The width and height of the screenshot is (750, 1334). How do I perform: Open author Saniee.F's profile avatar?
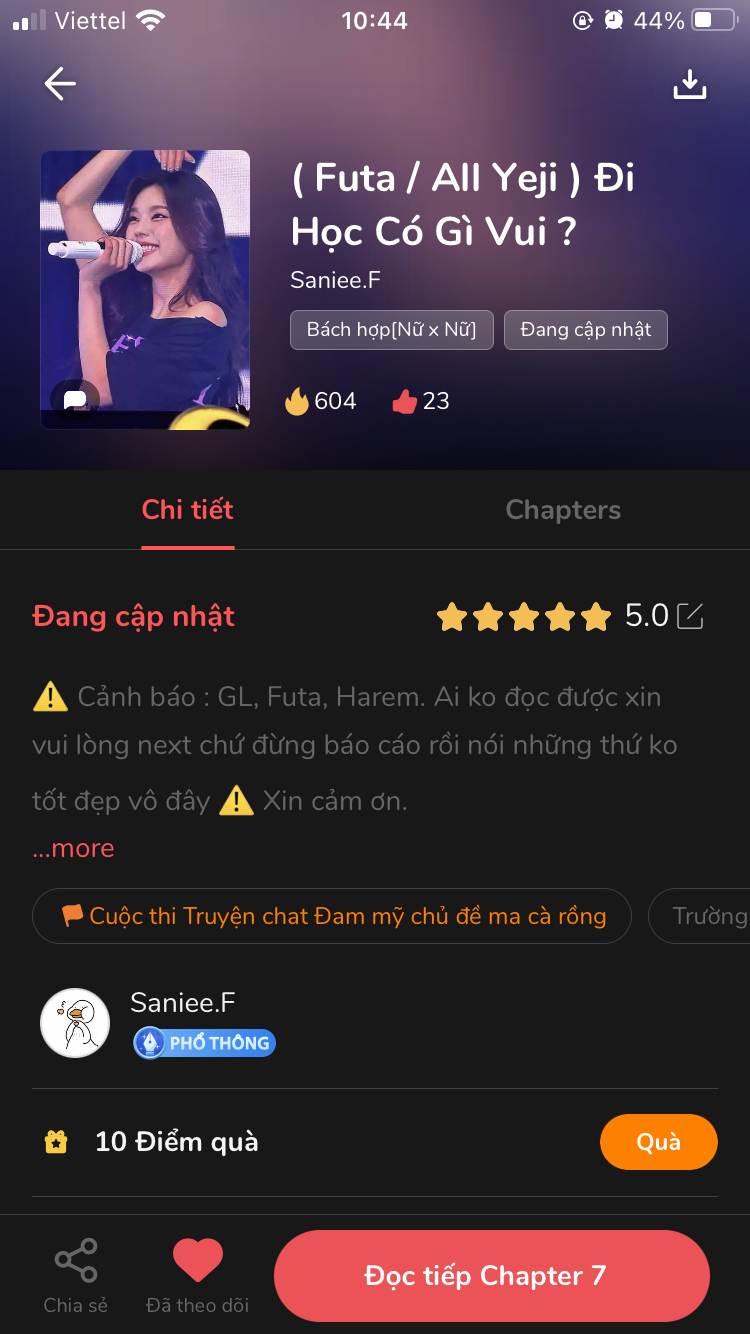75,1023
